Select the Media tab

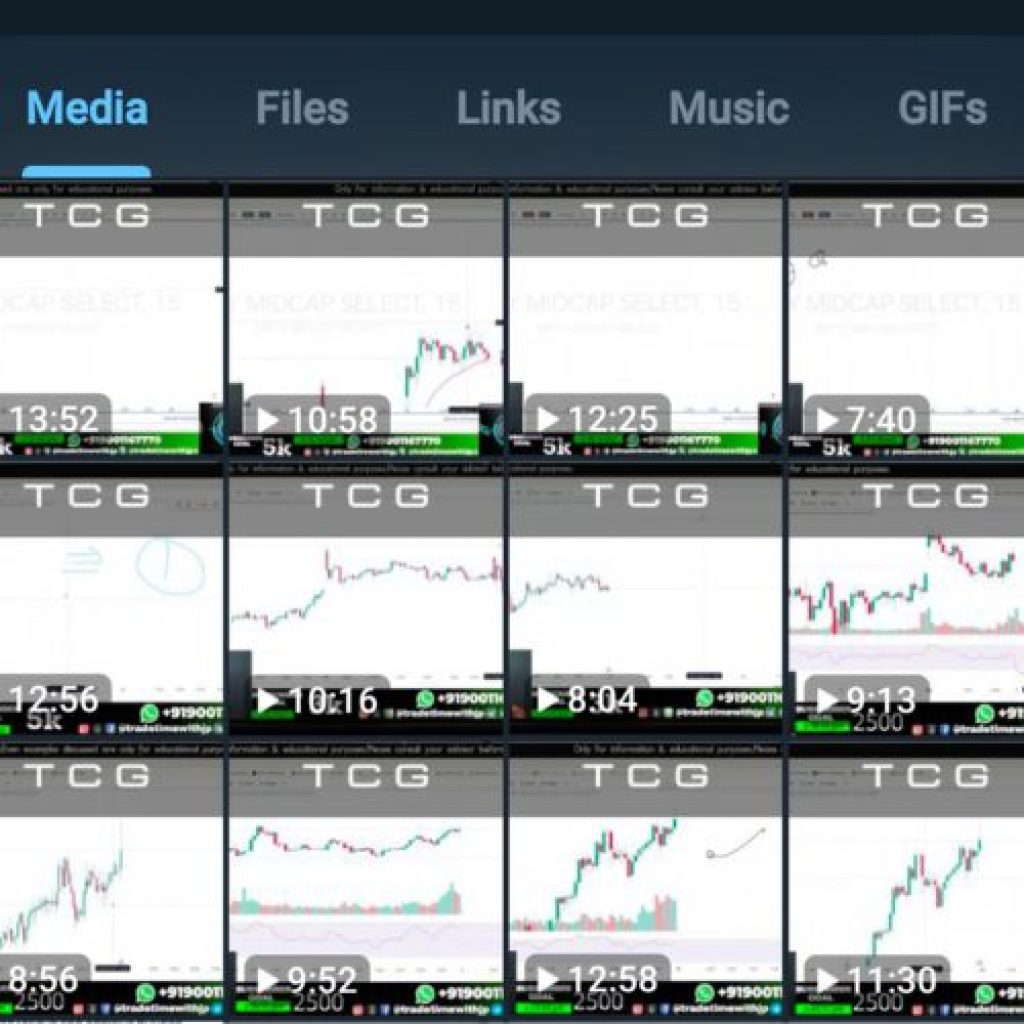point(87,109)
